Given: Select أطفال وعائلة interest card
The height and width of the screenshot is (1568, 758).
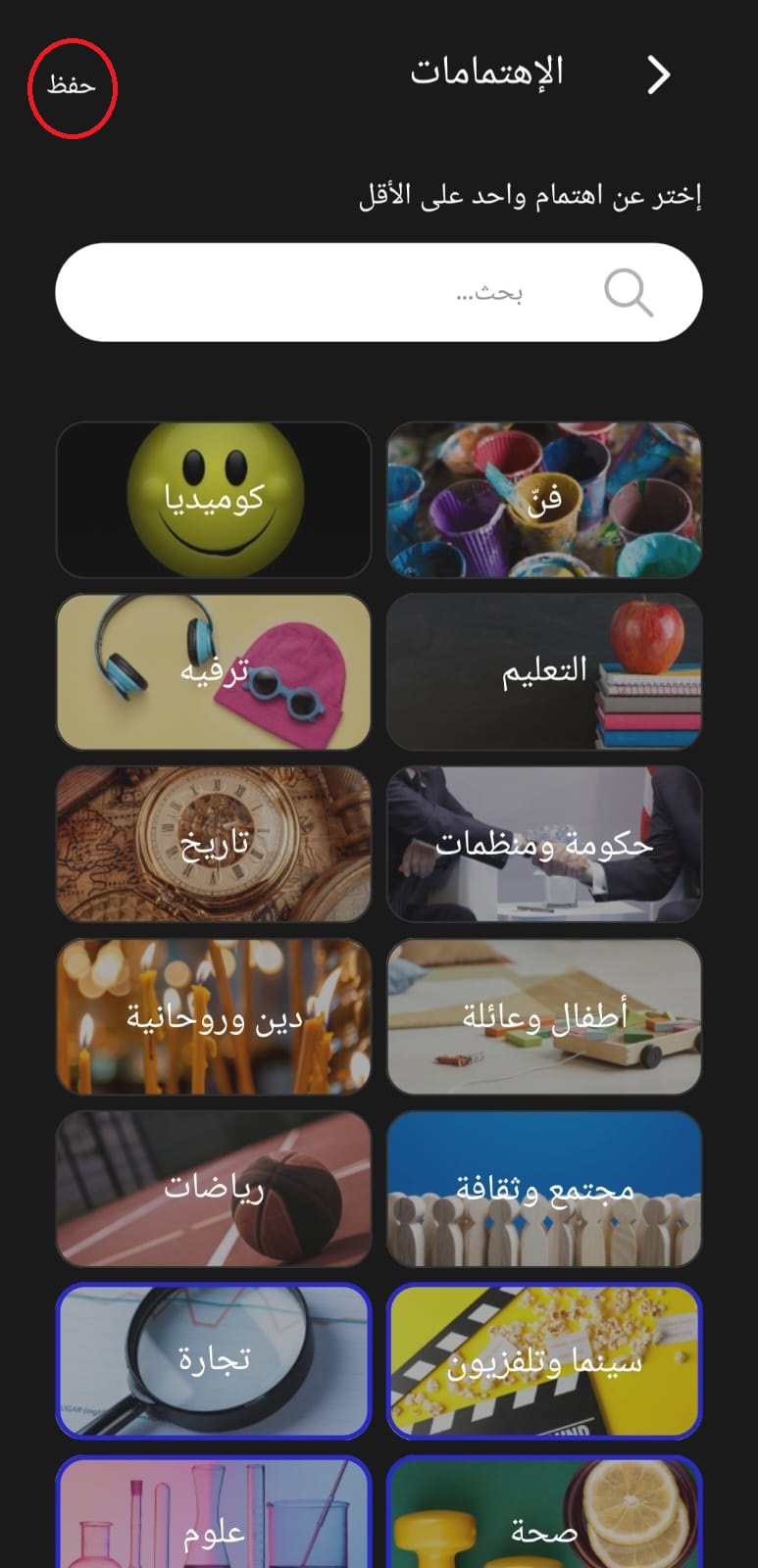Looking at the screenshot, I should coord(544,1017).
